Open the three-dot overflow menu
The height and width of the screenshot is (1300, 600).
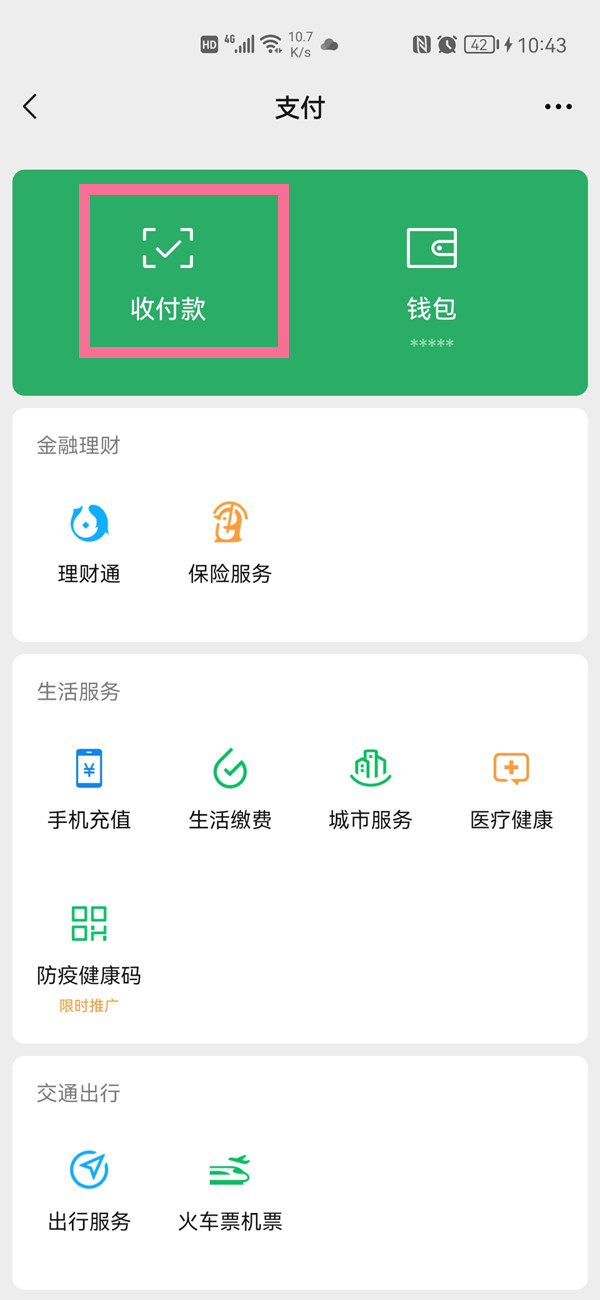tap(558, 107)
